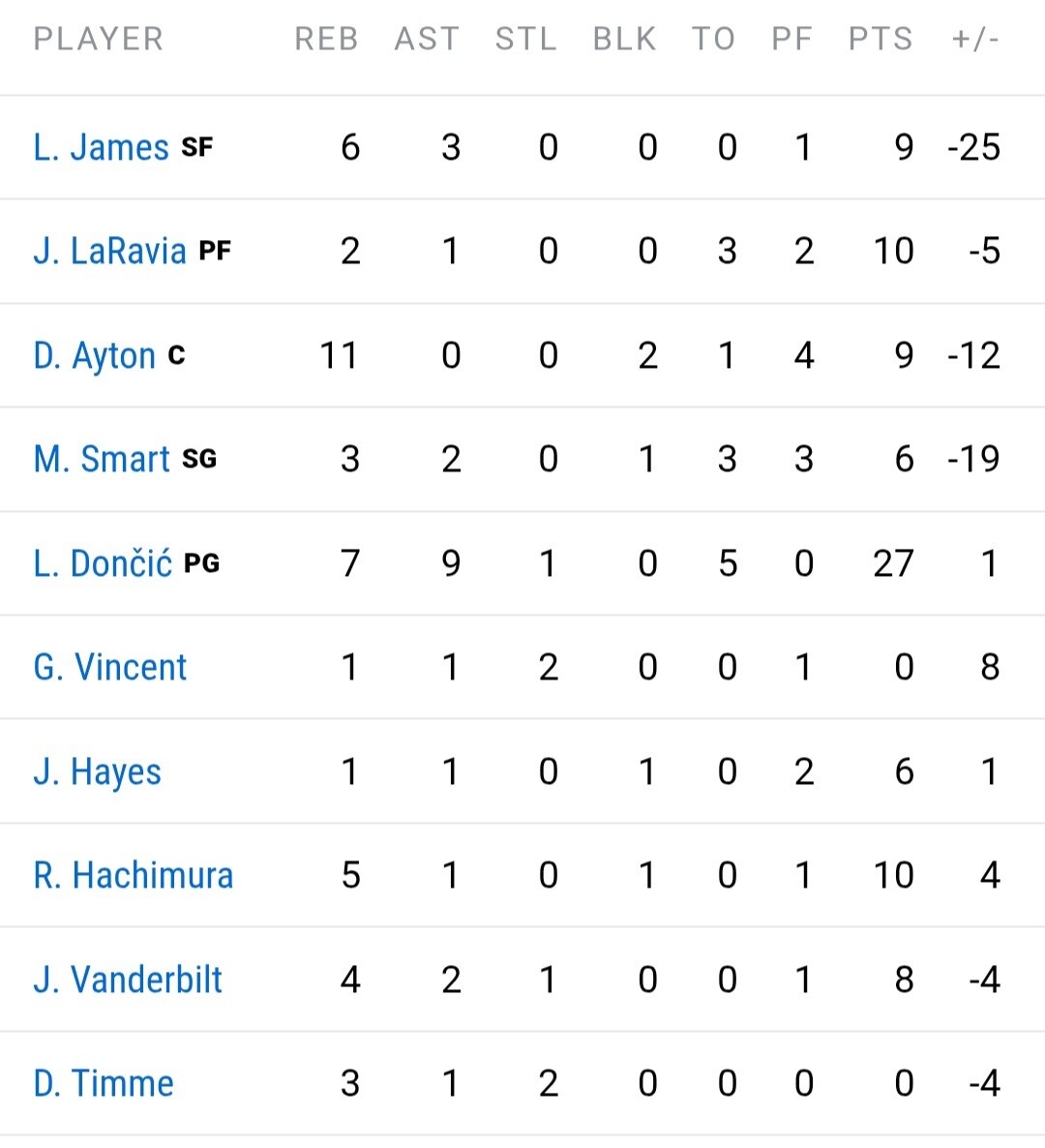View D. Ayton's profile
This screenshot has height=1148, width=1045.
click(x=95, y=356)
